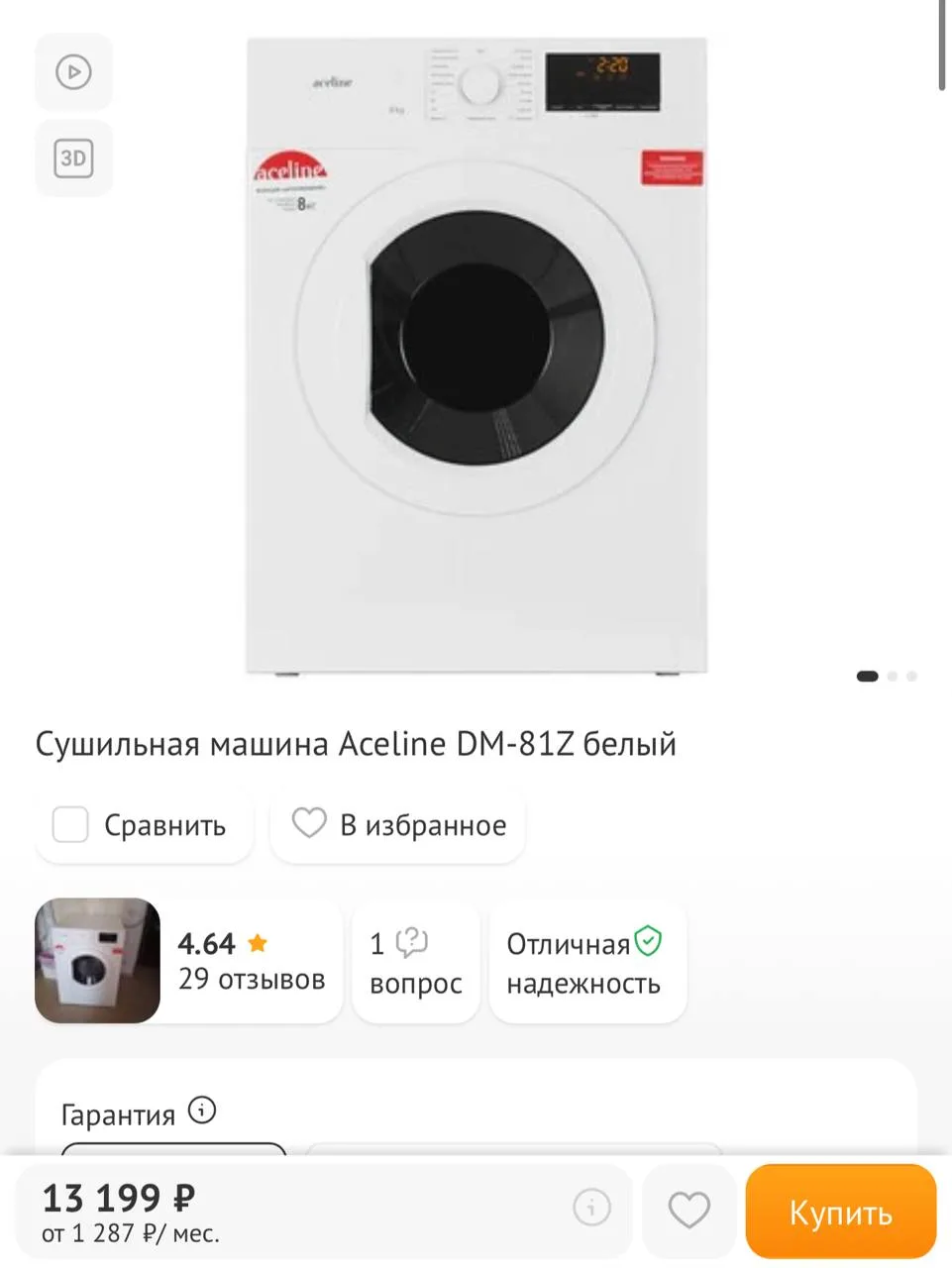Add dryer to В избранное
The height and width of the screenshot is (1268, 952).
[x=398, y=824]
